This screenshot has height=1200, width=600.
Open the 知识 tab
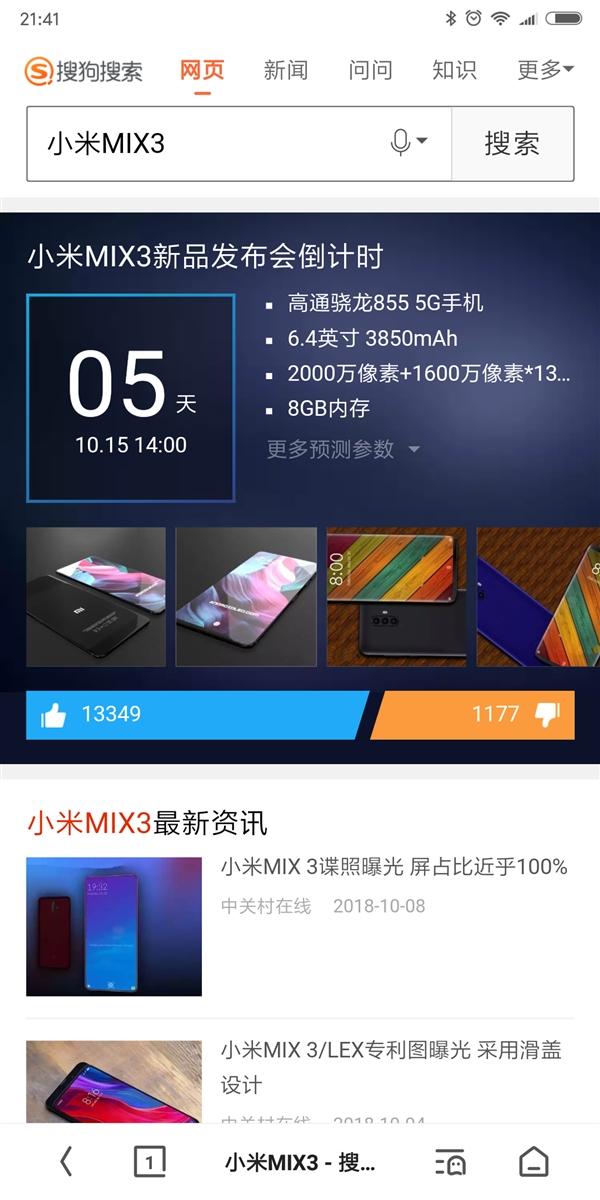coord(454,70)
